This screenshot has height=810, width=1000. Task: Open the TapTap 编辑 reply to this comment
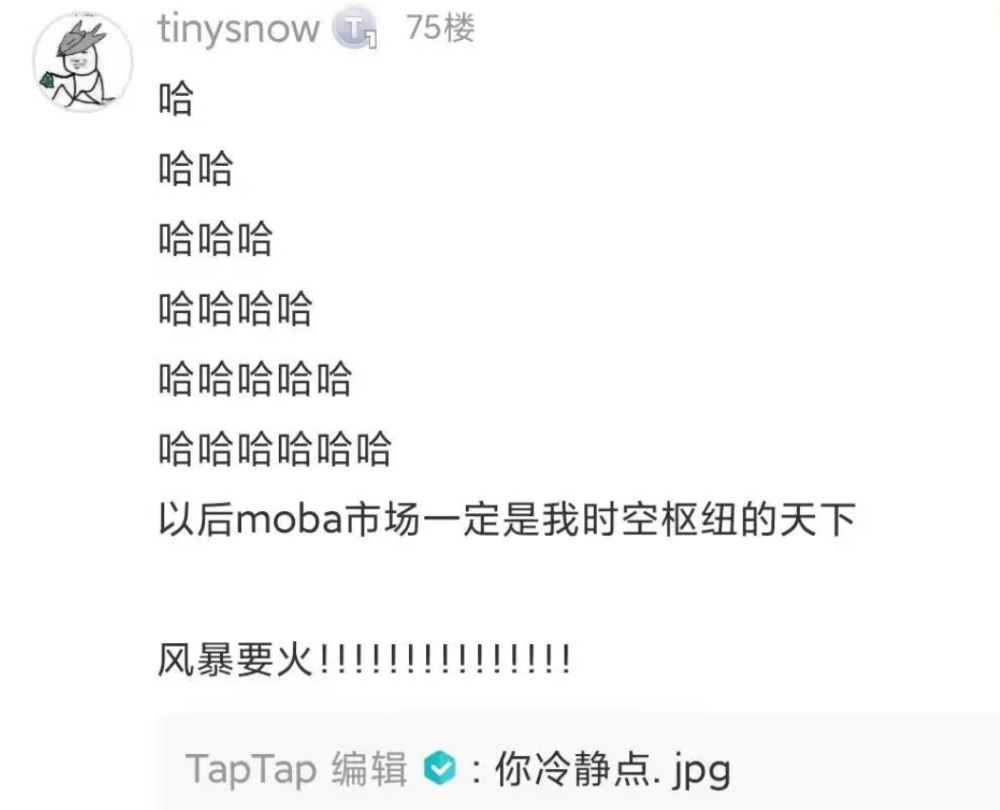458,769
